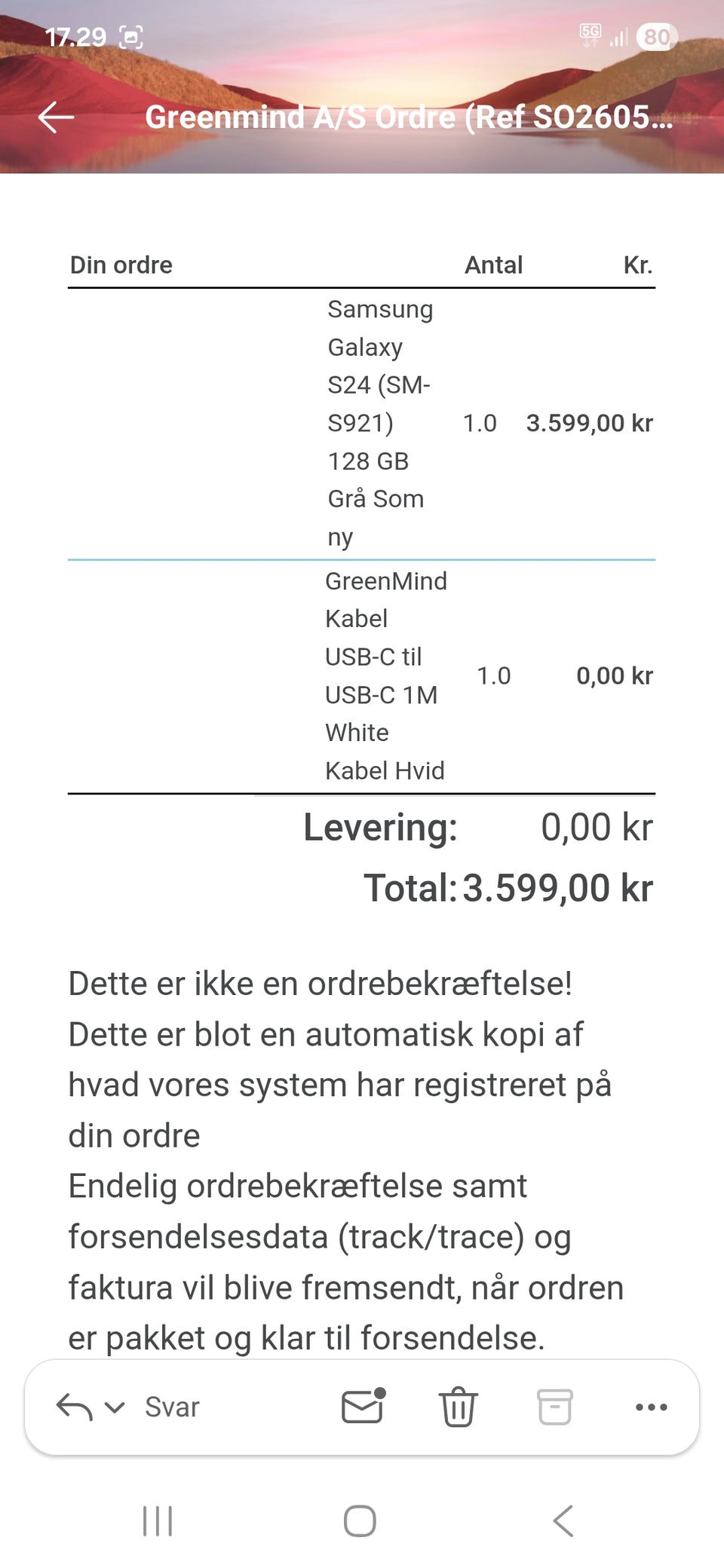Tap Svar to reply to this email
Screen dimensions: 724x1568
[172, 1407]
